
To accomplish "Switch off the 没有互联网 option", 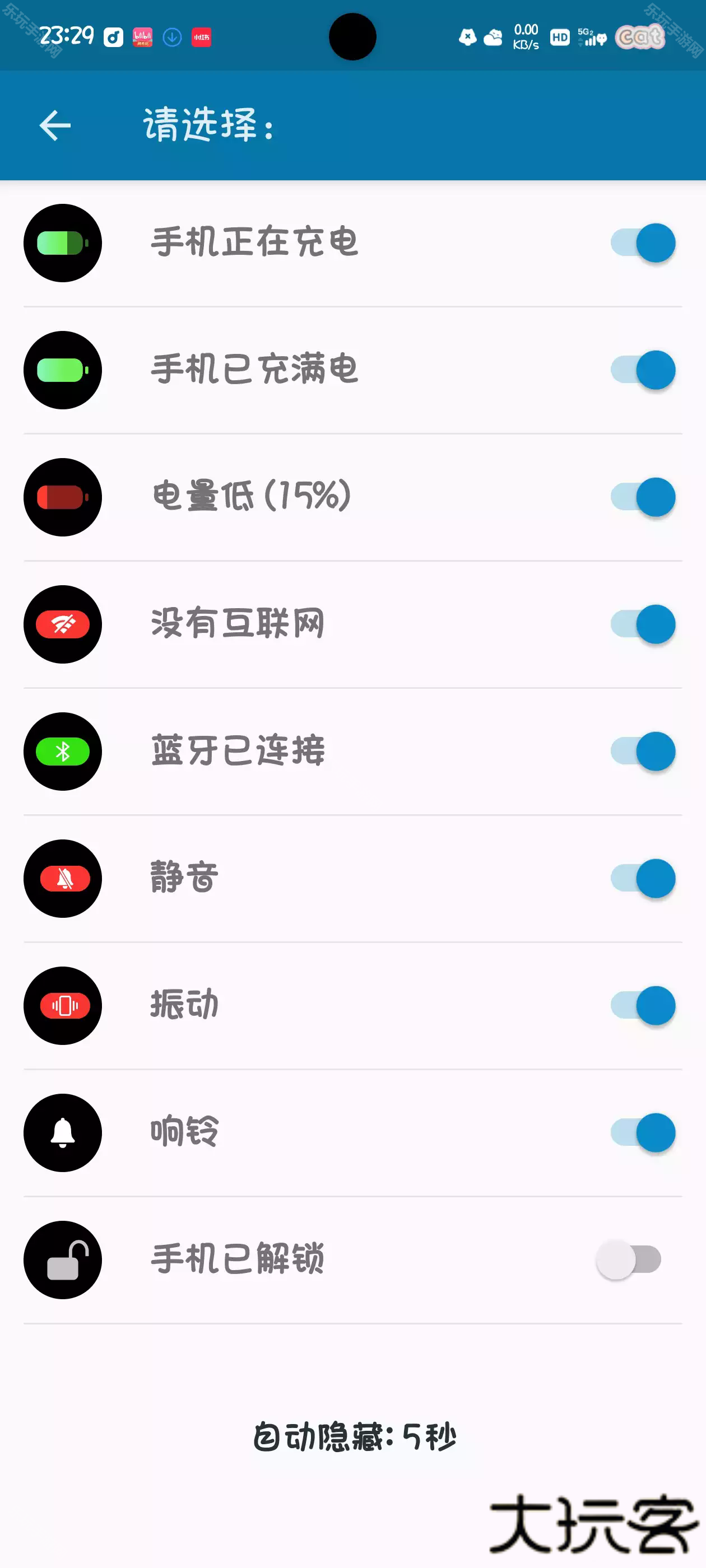I will [x=643, y=624].
